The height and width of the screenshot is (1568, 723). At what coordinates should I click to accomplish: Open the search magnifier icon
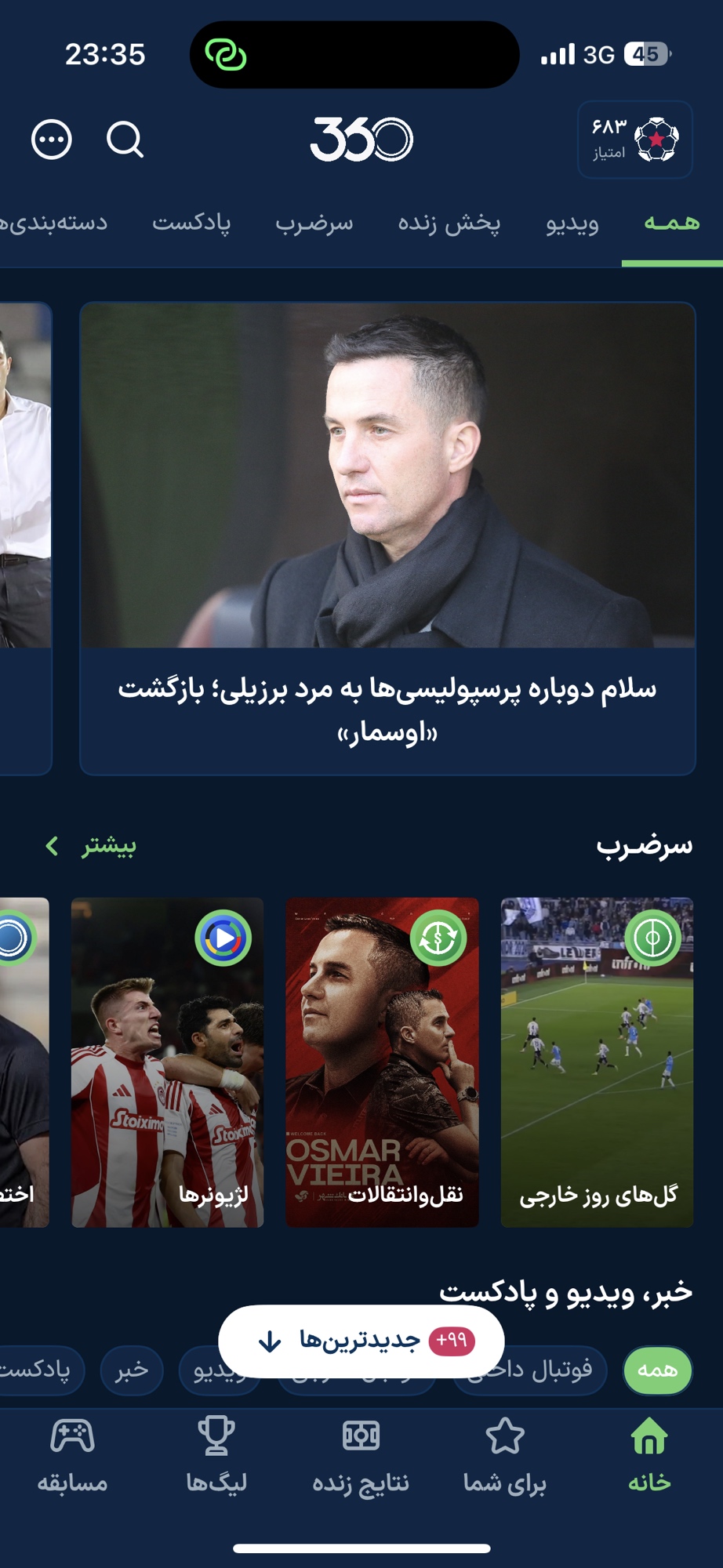(x=125, y=140)
